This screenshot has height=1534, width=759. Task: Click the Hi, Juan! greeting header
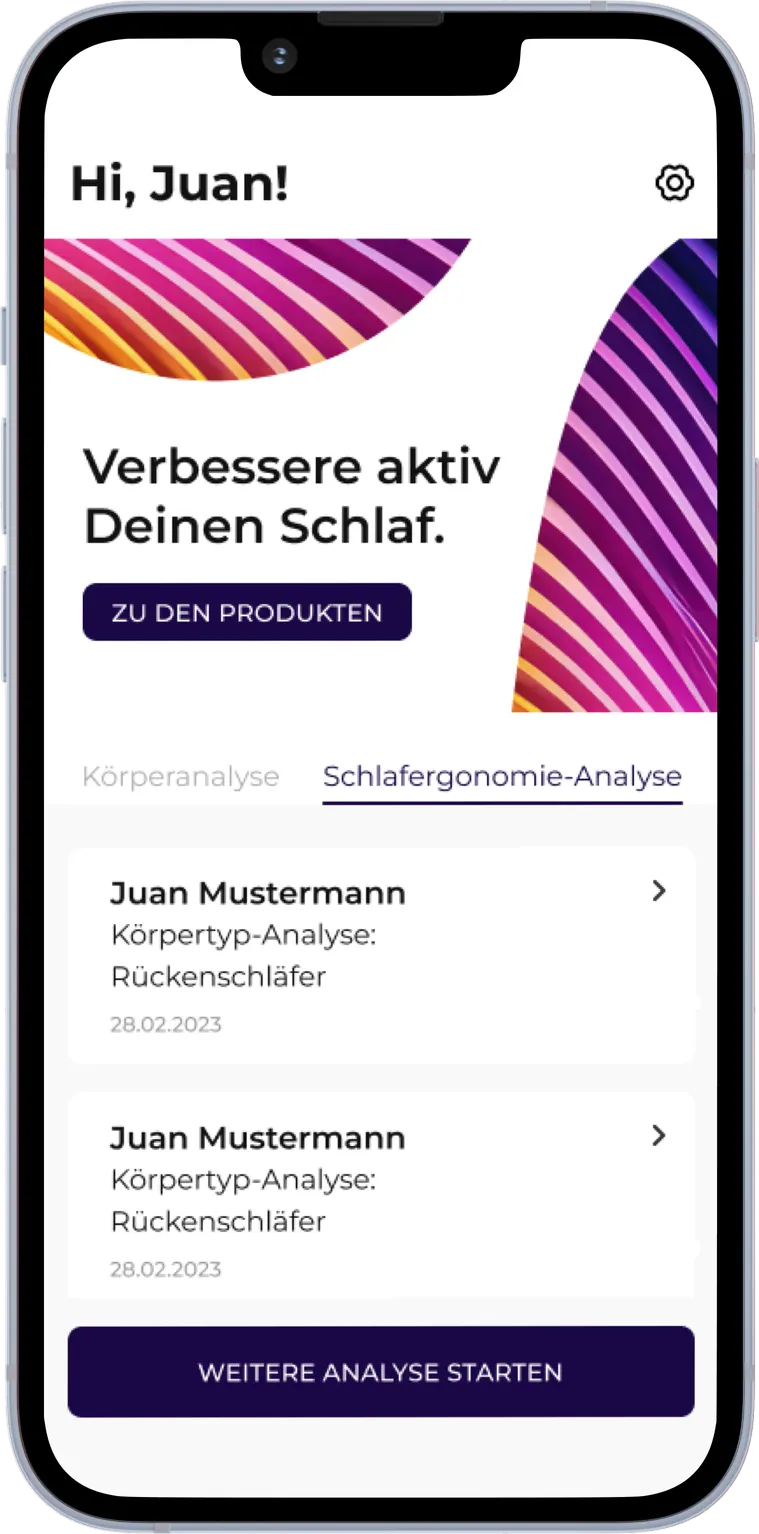(x=180, y=182)
